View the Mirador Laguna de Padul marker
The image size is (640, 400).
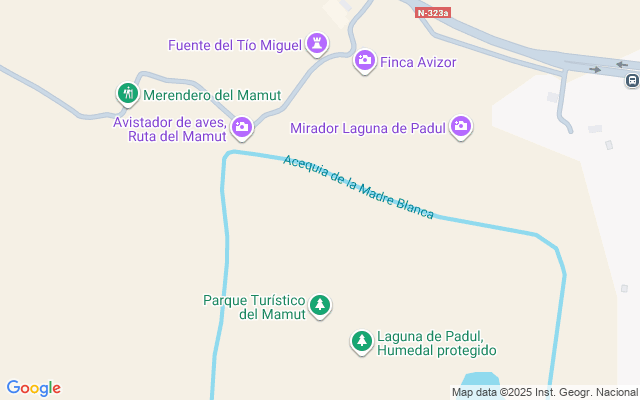coord(460,126)
